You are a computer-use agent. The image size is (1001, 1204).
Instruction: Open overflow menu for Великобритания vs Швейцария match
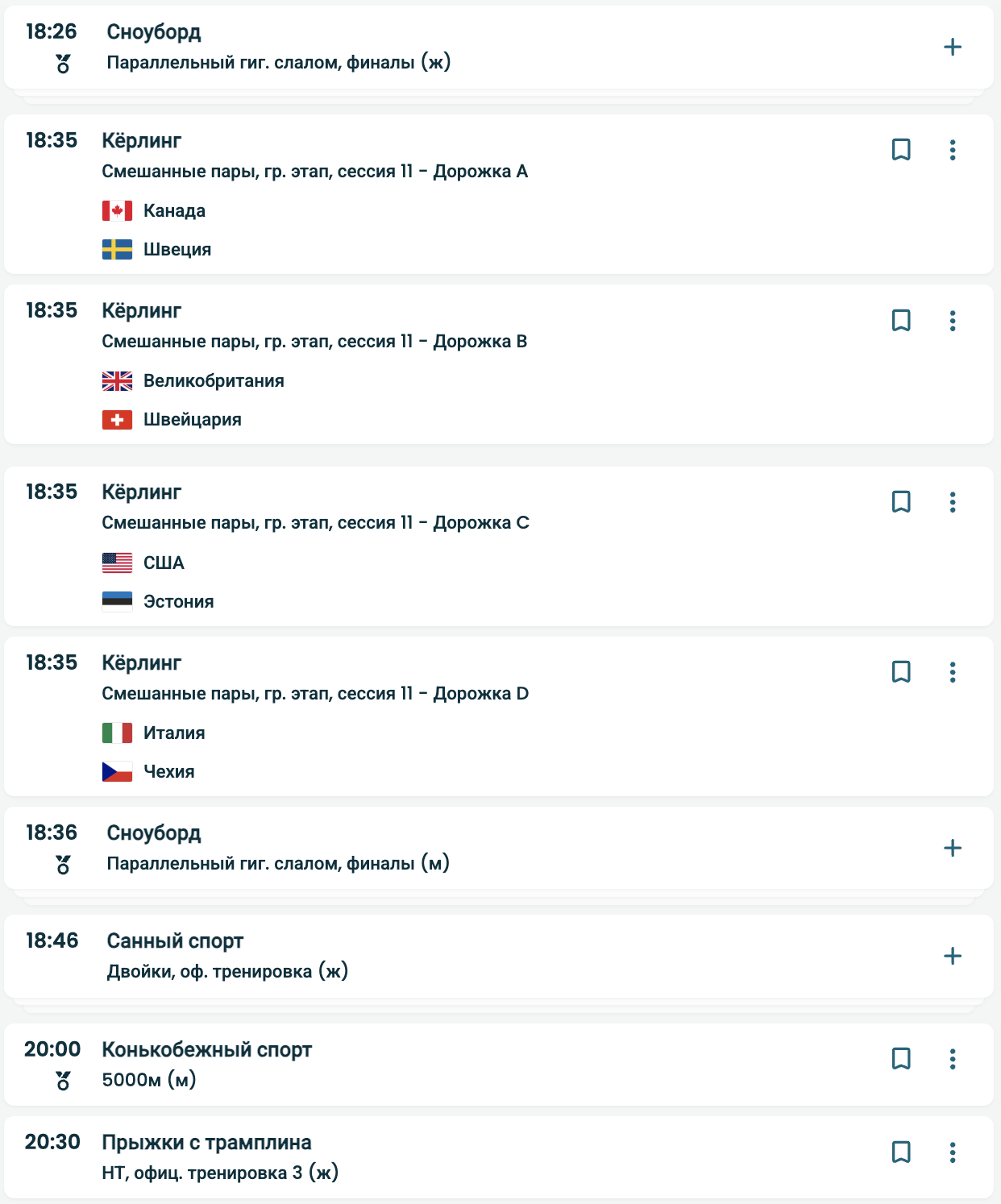point(952,321)
